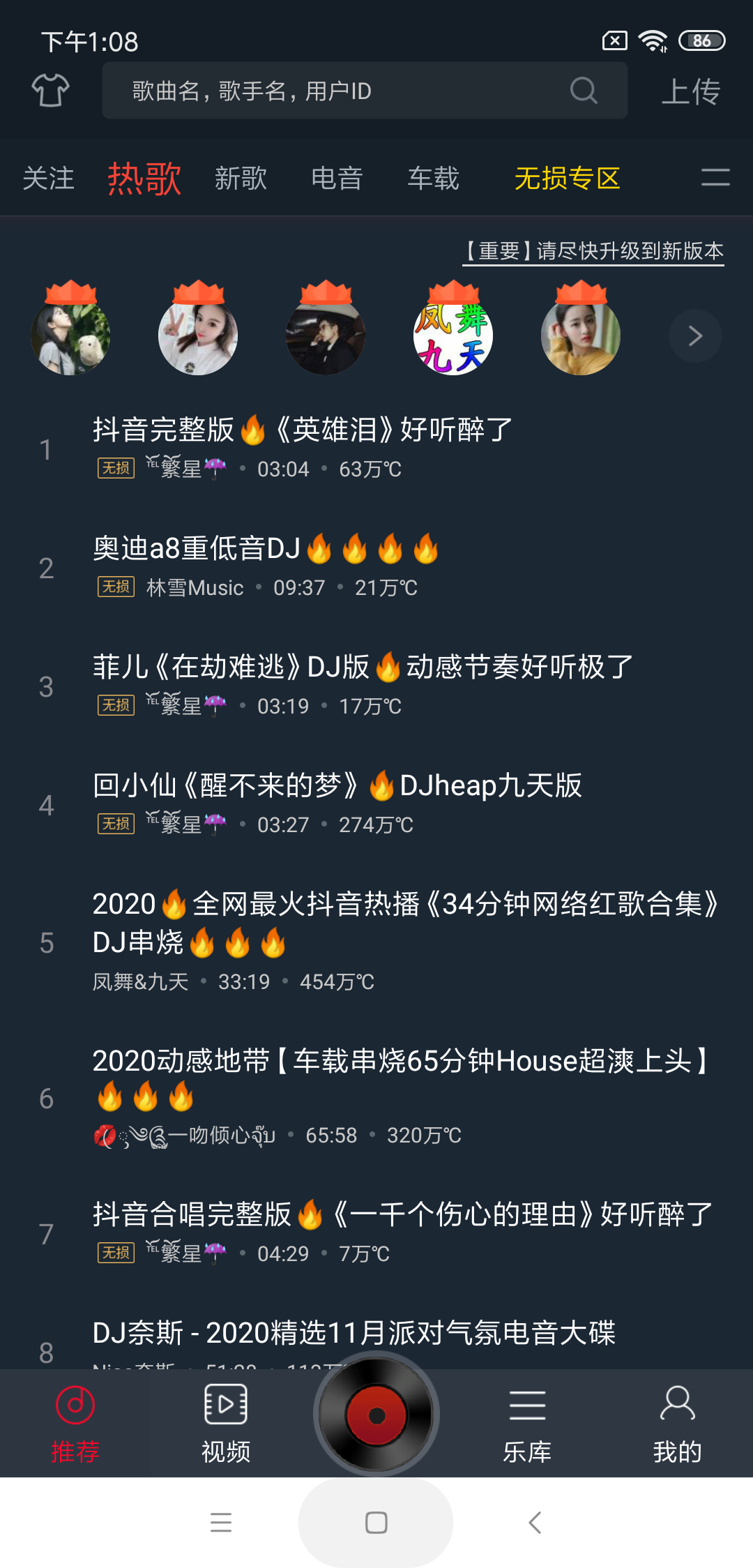Tap the song and artist search field
This screenshot has width=753, height=1568.
pyautogui.click(x=349, y=91)
